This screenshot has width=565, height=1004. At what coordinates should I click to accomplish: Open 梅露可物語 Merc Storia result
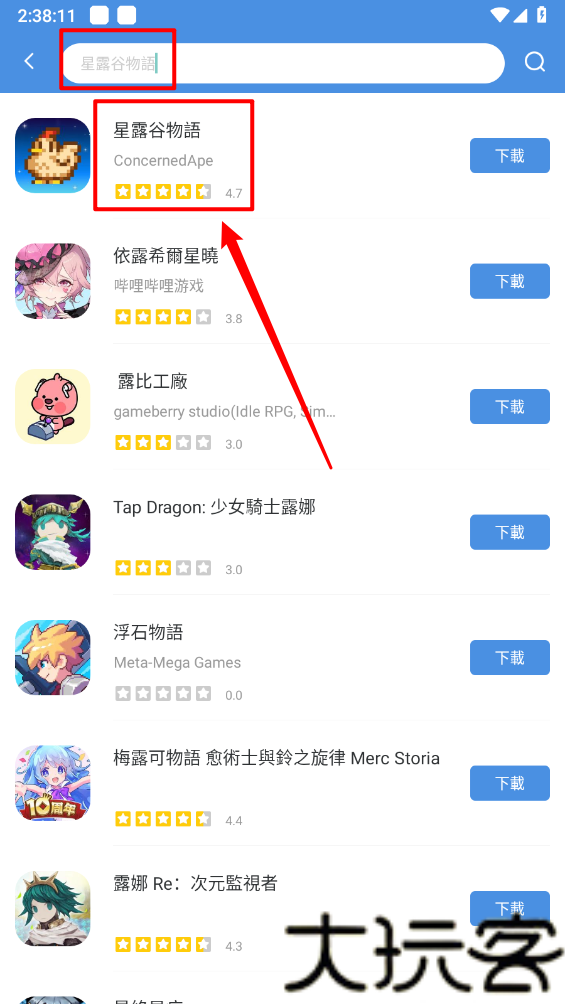282,783
